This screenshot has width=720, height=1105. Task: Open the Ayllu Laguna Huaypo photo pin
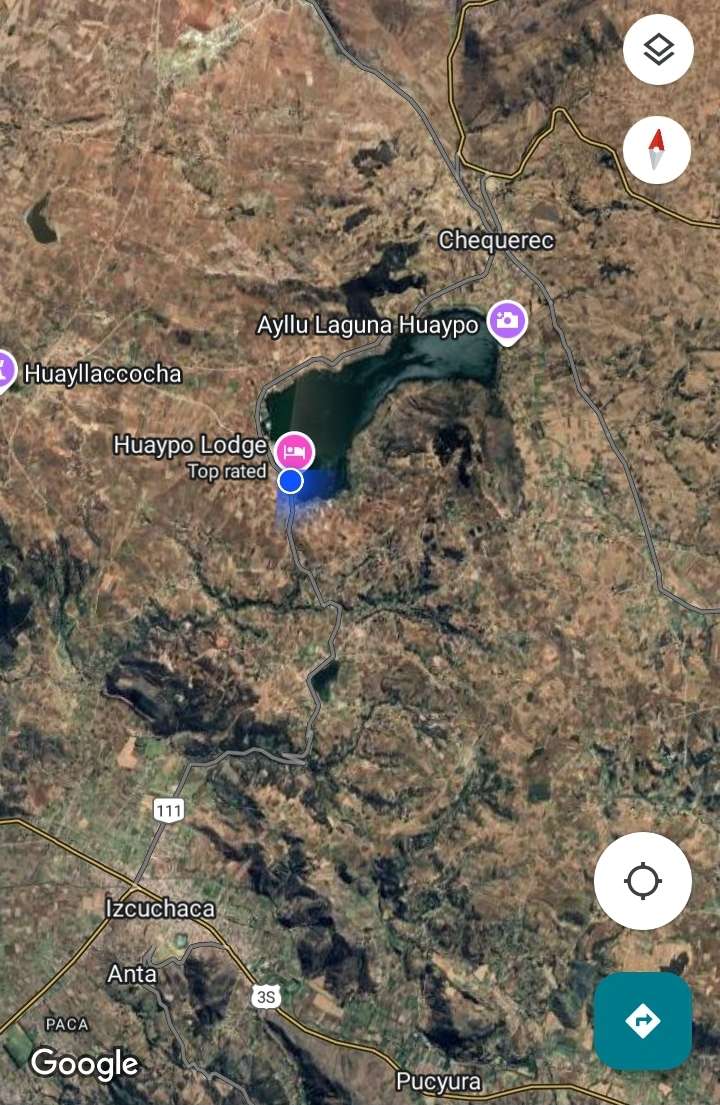click(x=507, y=321)
